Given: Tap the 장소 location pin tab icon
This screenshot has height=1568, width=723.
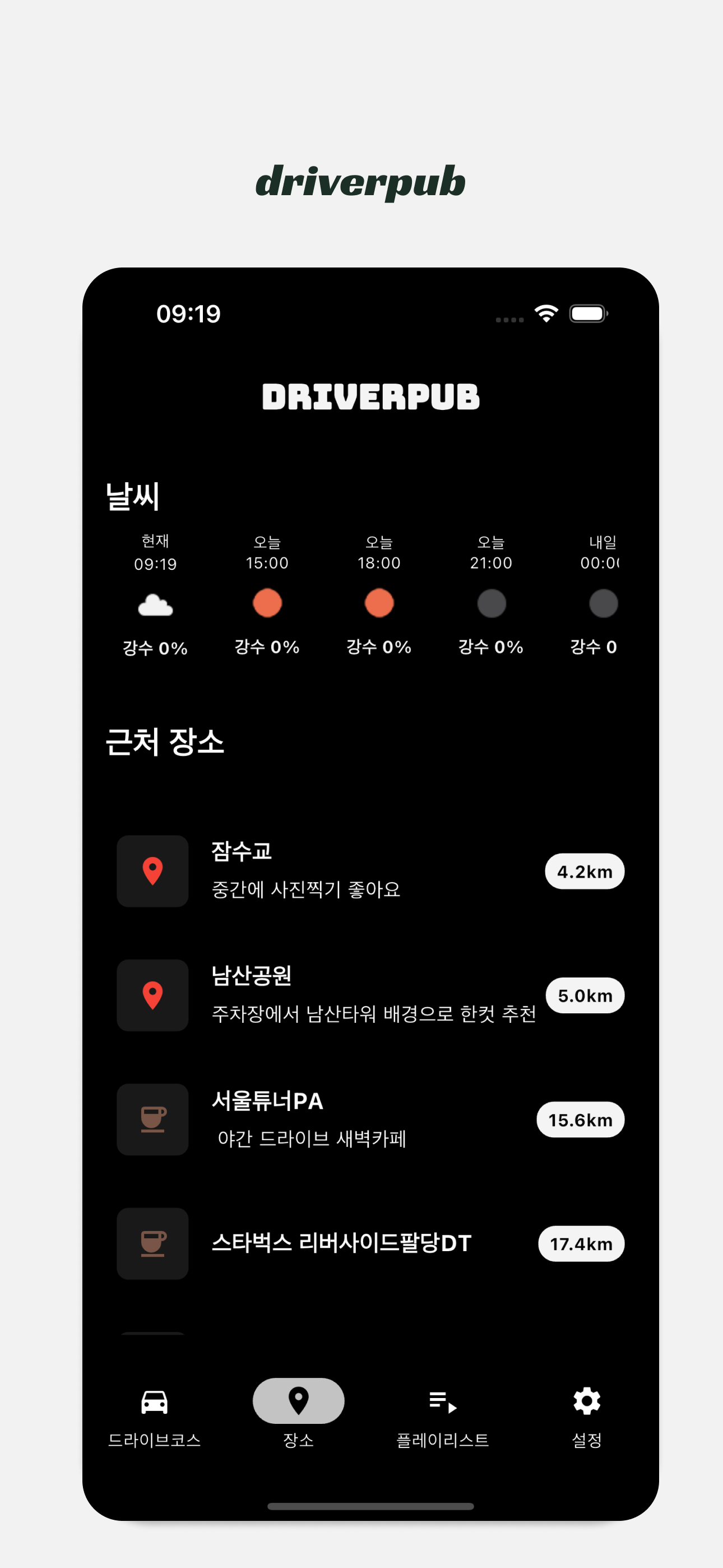Looking at the screenshot, I should [x=299, y=1399].
